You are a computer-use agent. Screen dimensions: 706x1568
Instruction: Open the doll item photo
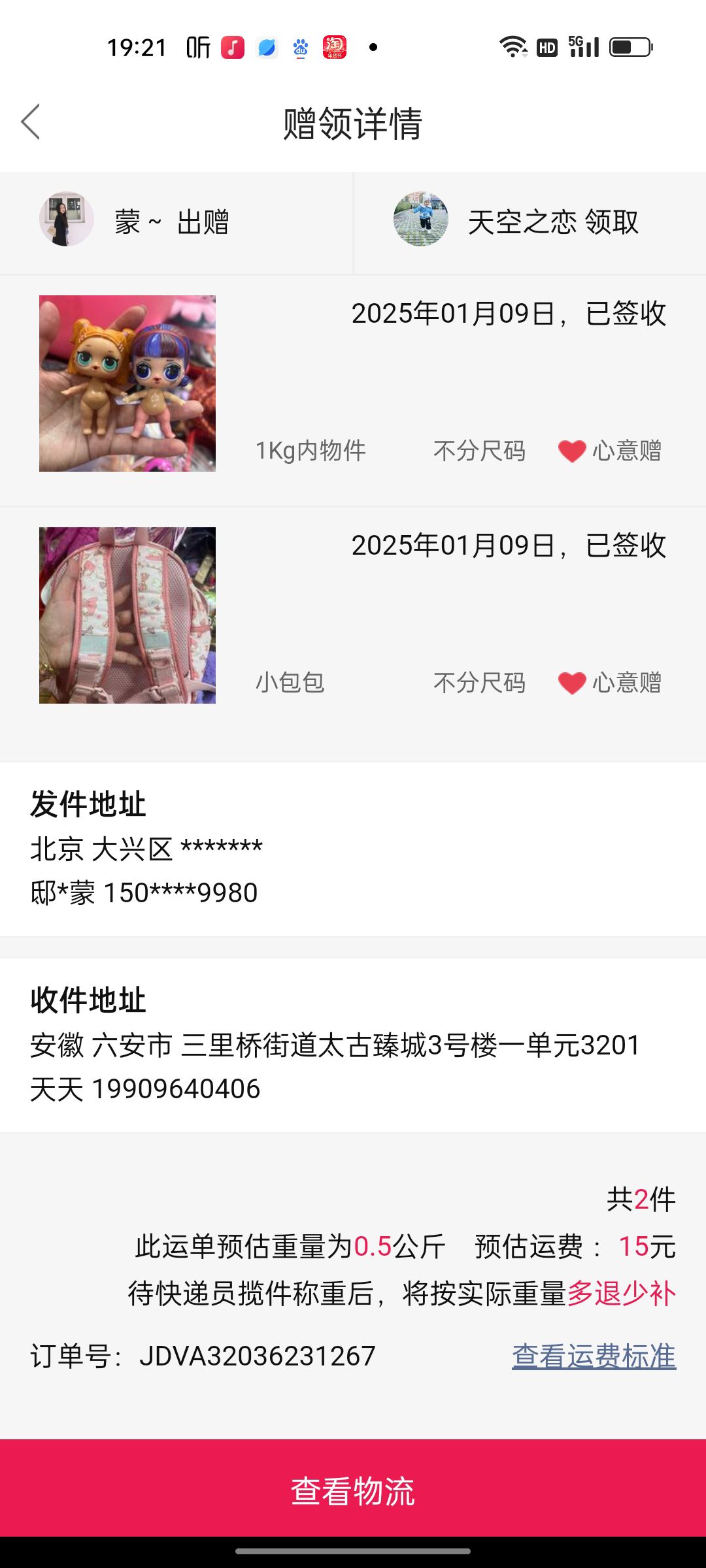coord(127,384)
